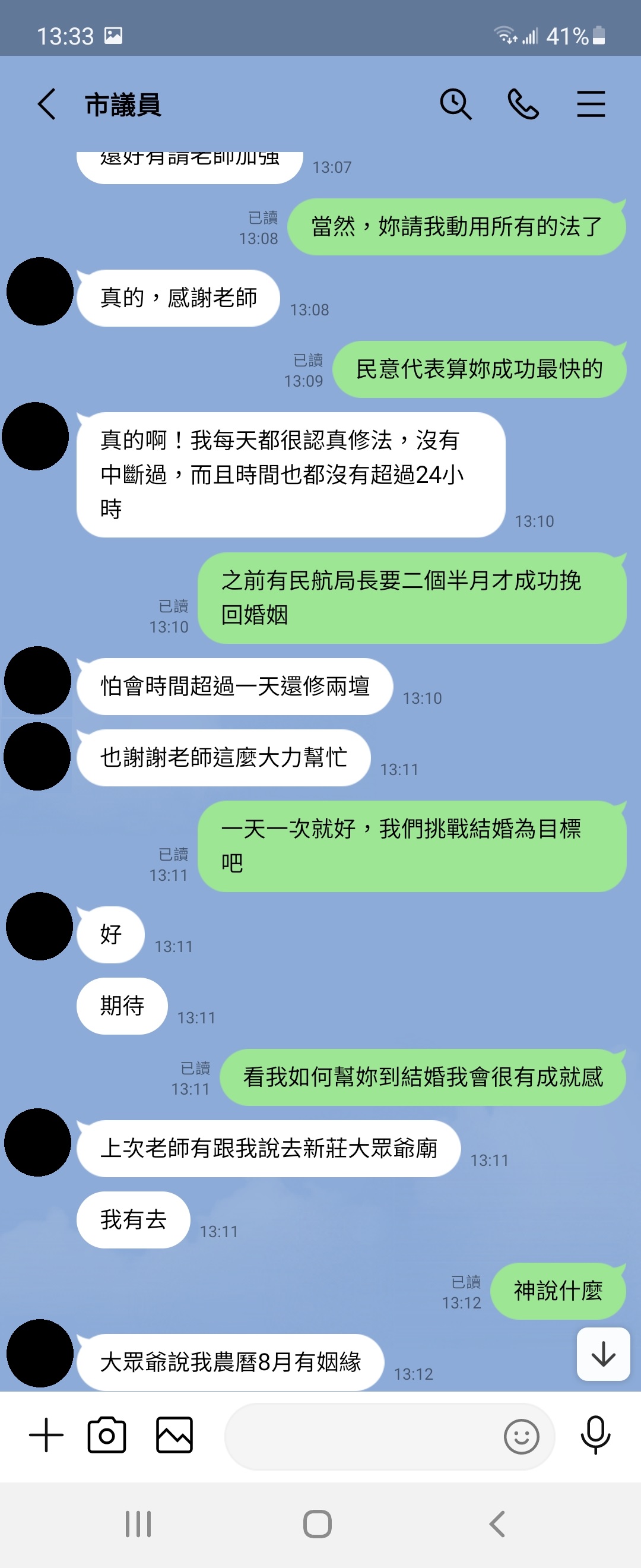This screenshot has width=641, height=1568.
Task: Tap the system home button
Action: coord(318,1524)
